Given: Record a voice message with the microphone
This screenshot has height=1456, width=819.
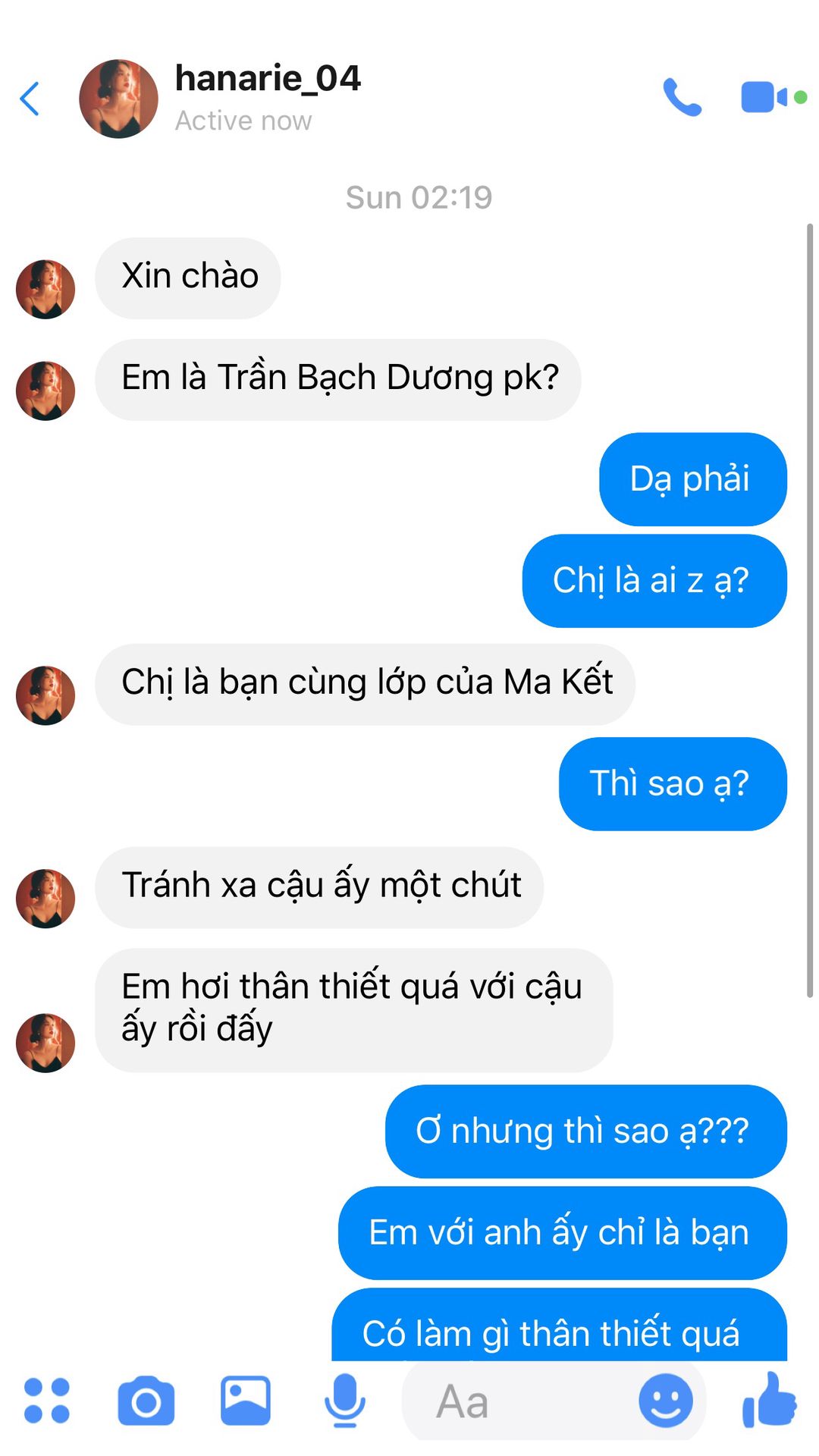Looking at the screenshot, I should click(345, 1401).
